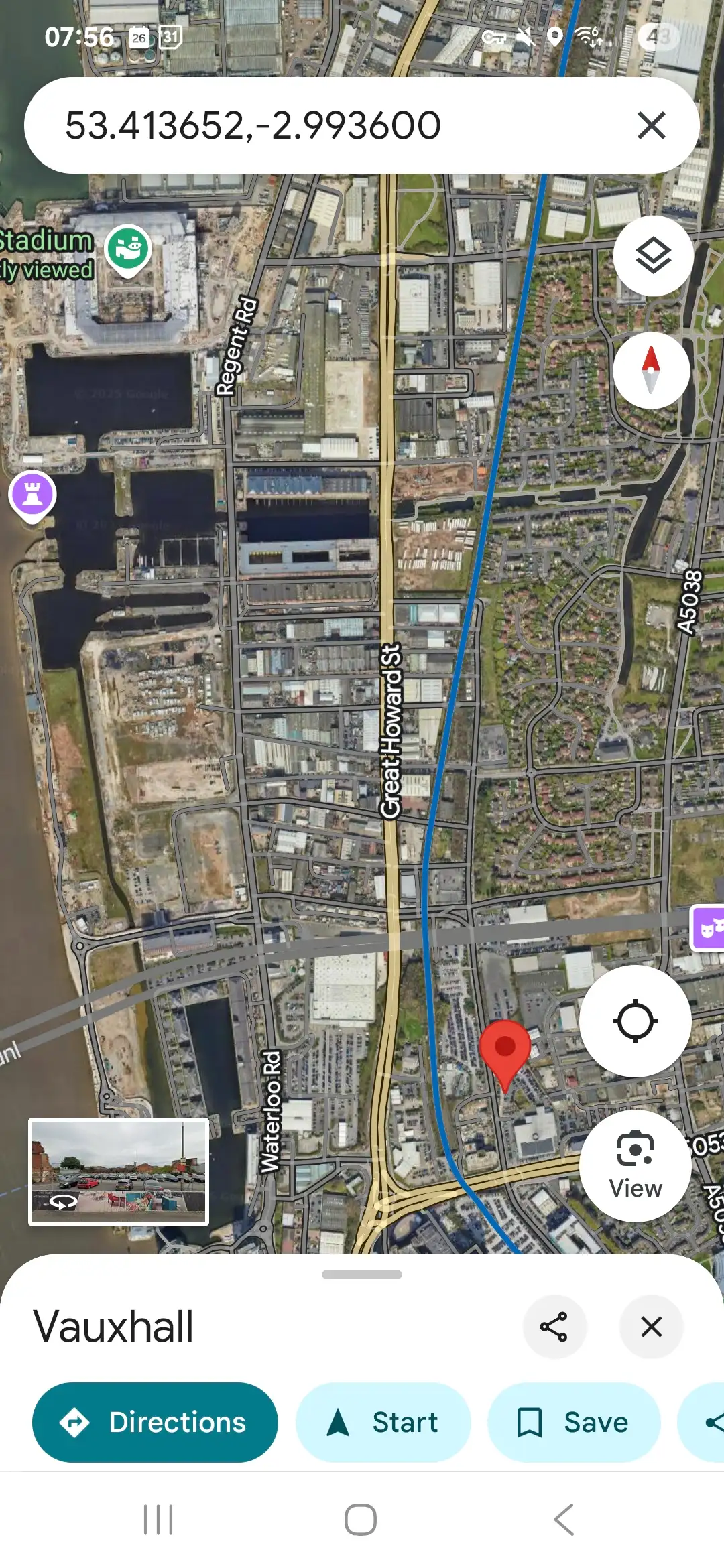Open the Live View camera button

tap(635, 1166)
